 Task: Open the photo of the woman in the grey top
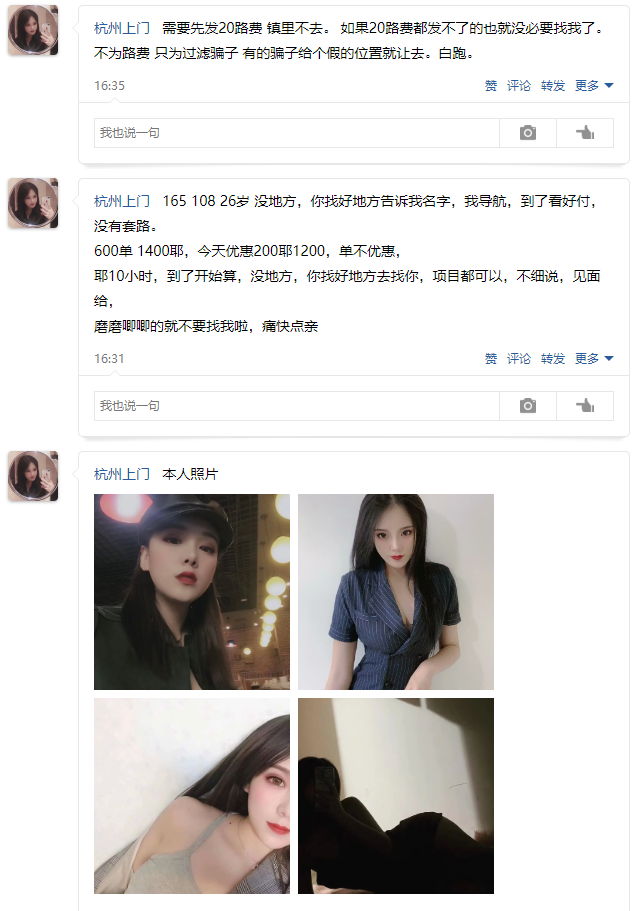[192, 796]
